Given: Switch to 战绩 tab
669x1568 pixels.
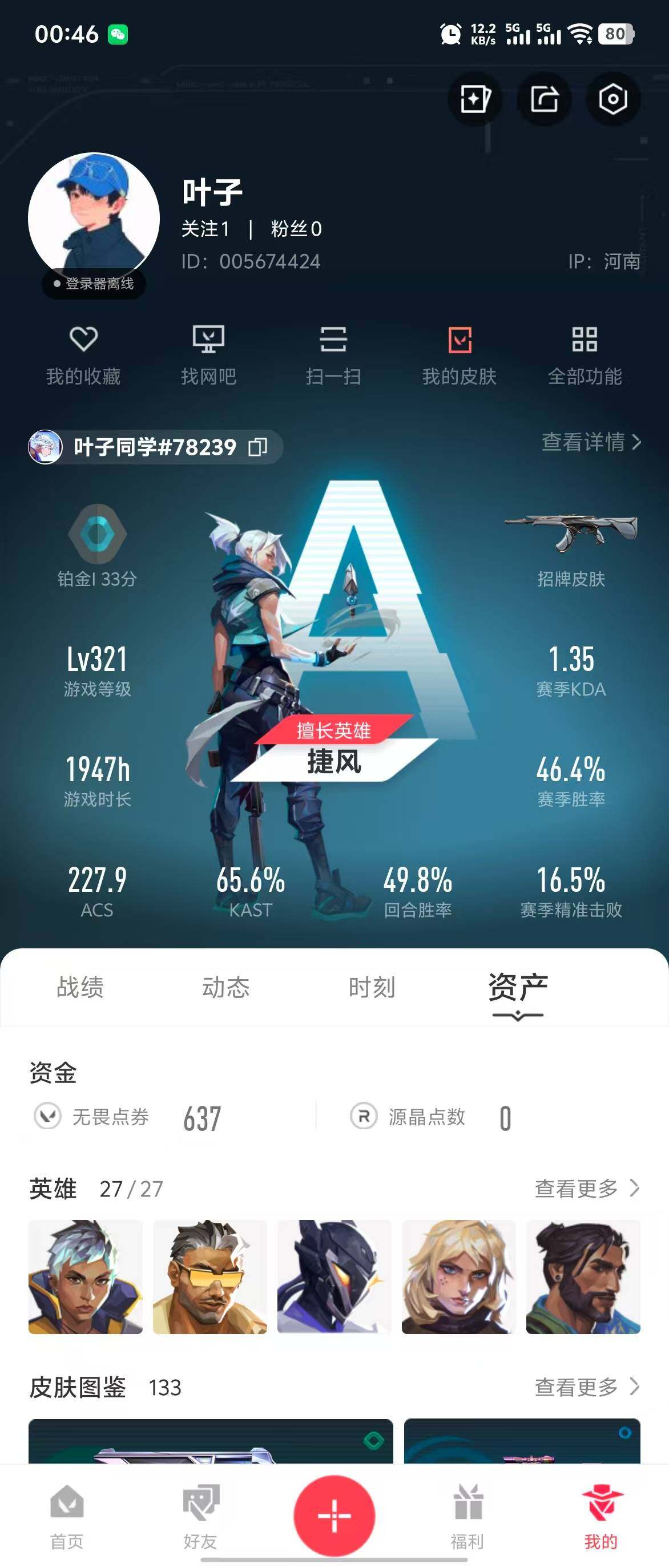Looking at the screenshot, I should click(x=80, y=987).
